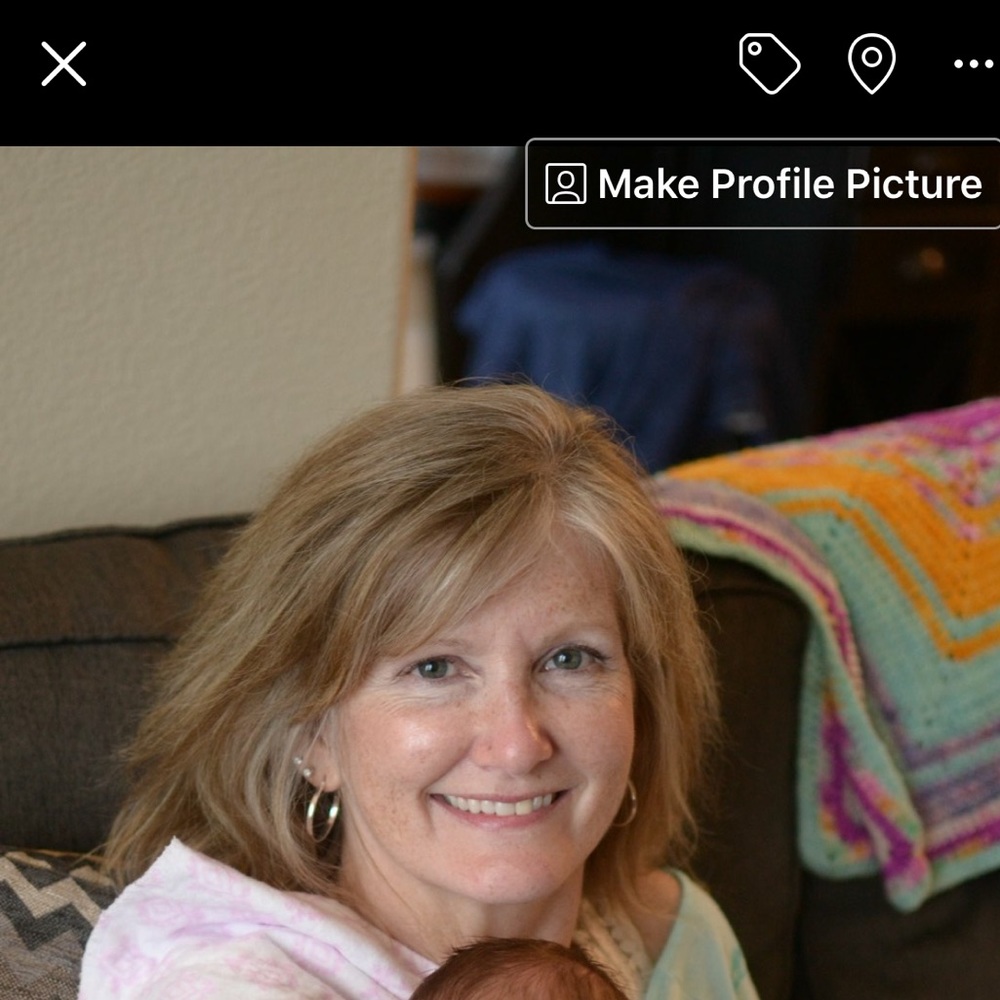Tap Make Profile Picture
The width and height of the screenshot is (1000, 1000).
(x=764, y=184)
